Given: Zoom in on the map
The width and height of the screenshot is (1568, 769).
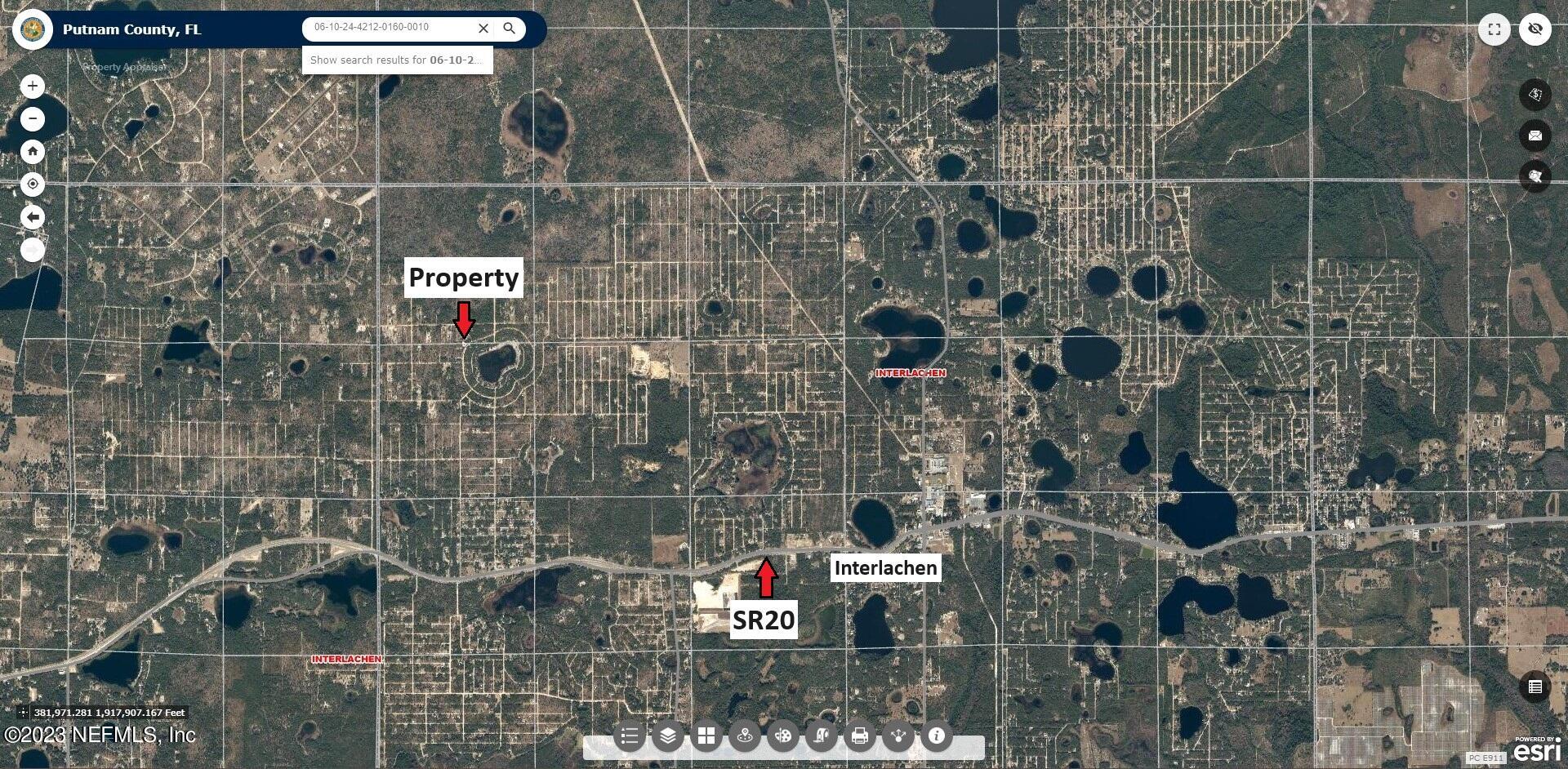Looking at the screenshot, I should [33, 86].
